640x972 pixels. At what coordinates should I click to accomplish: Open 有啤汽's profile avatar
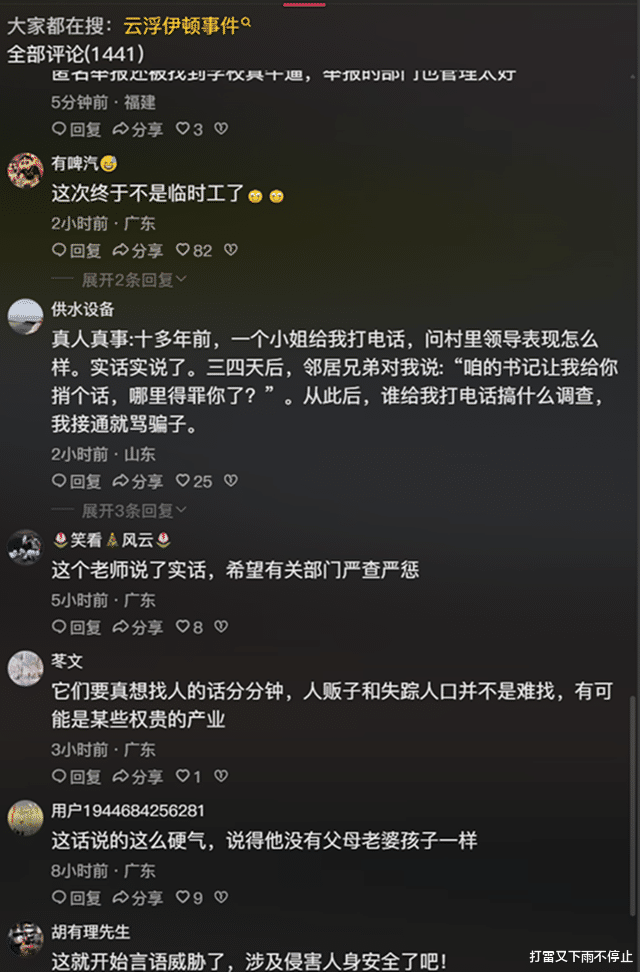26,171
